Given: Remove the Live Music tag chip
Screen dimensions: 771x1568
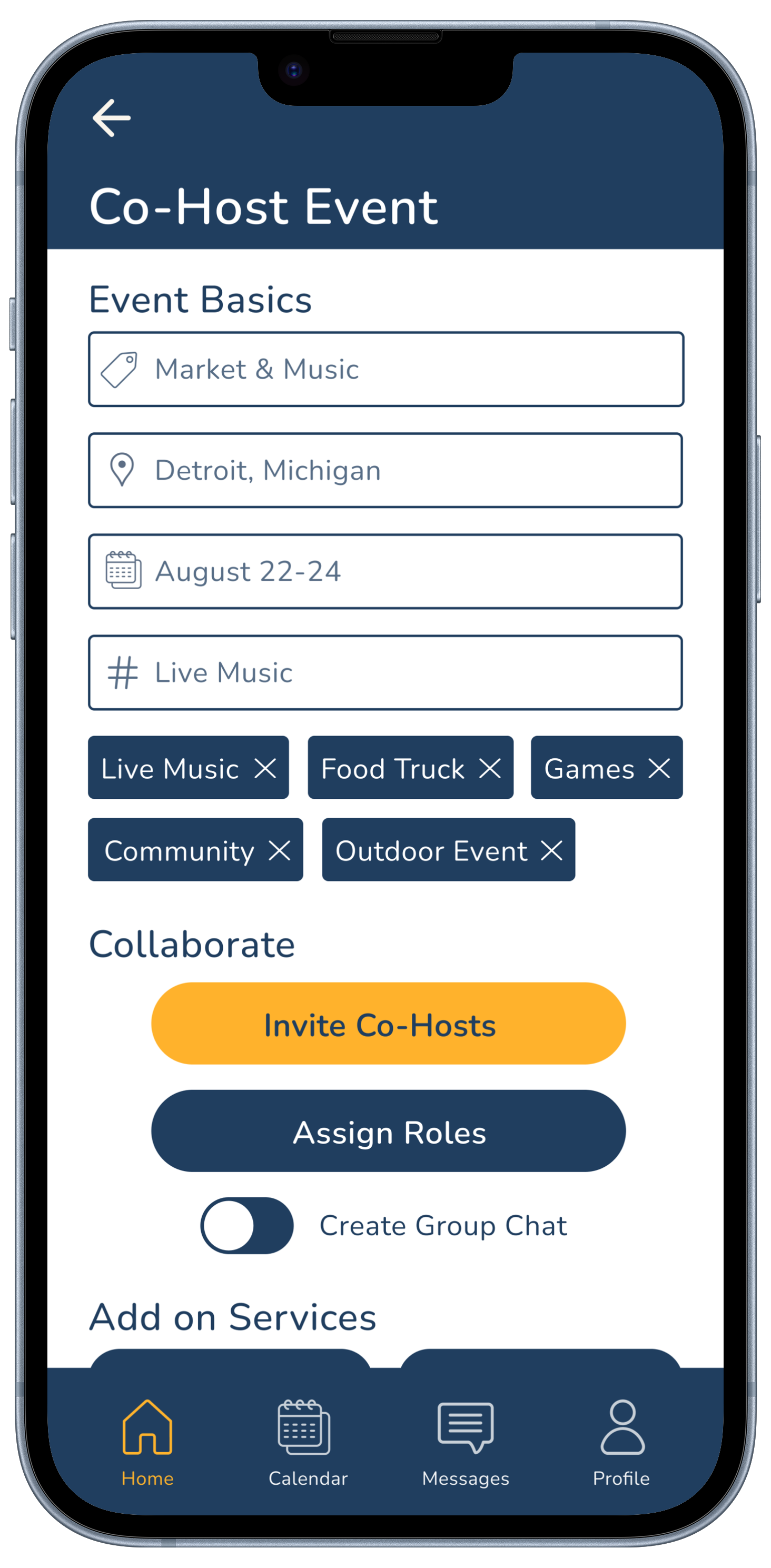Looking at the screenshot, I should pyautogui.click(x=265, y=768).
